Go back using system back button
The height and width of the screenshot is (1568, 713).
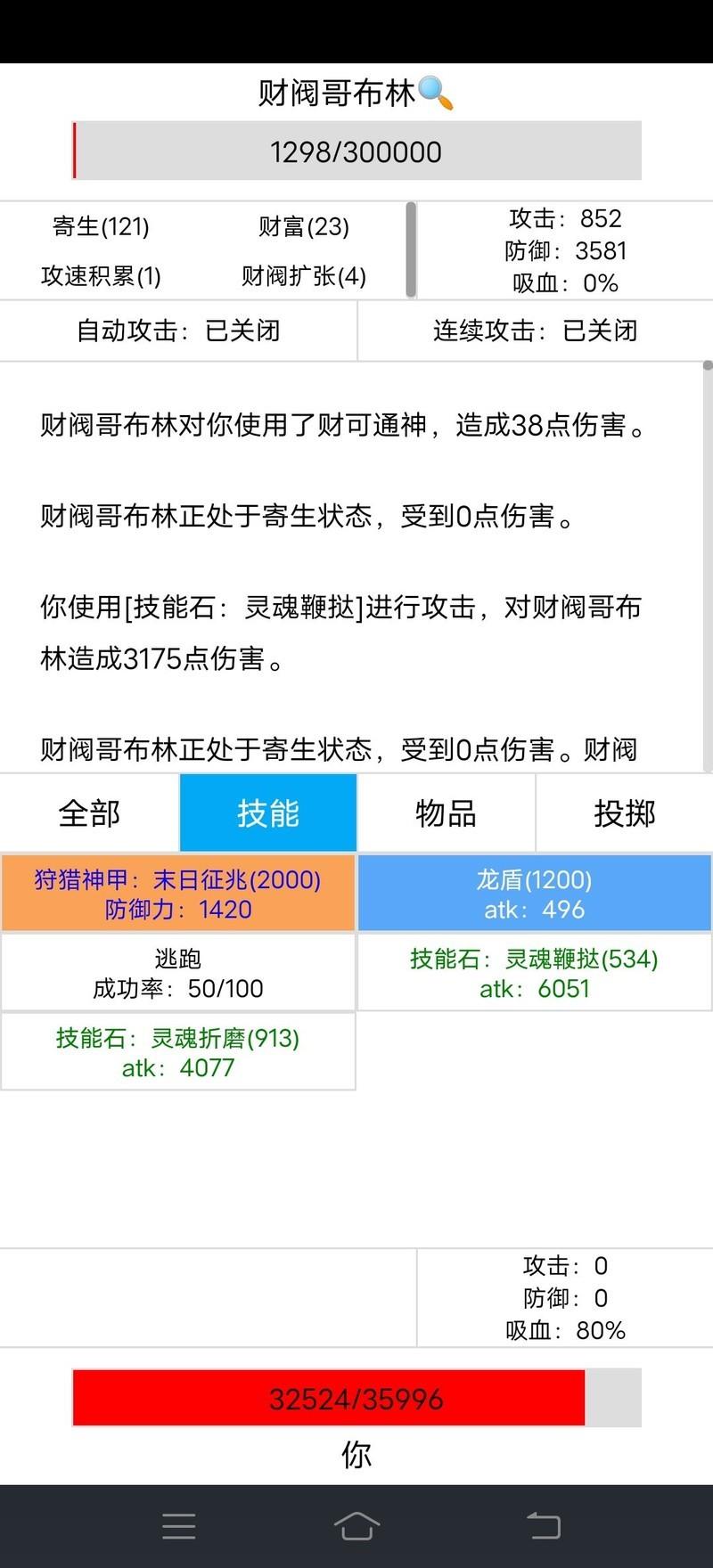coord(543,1526)
